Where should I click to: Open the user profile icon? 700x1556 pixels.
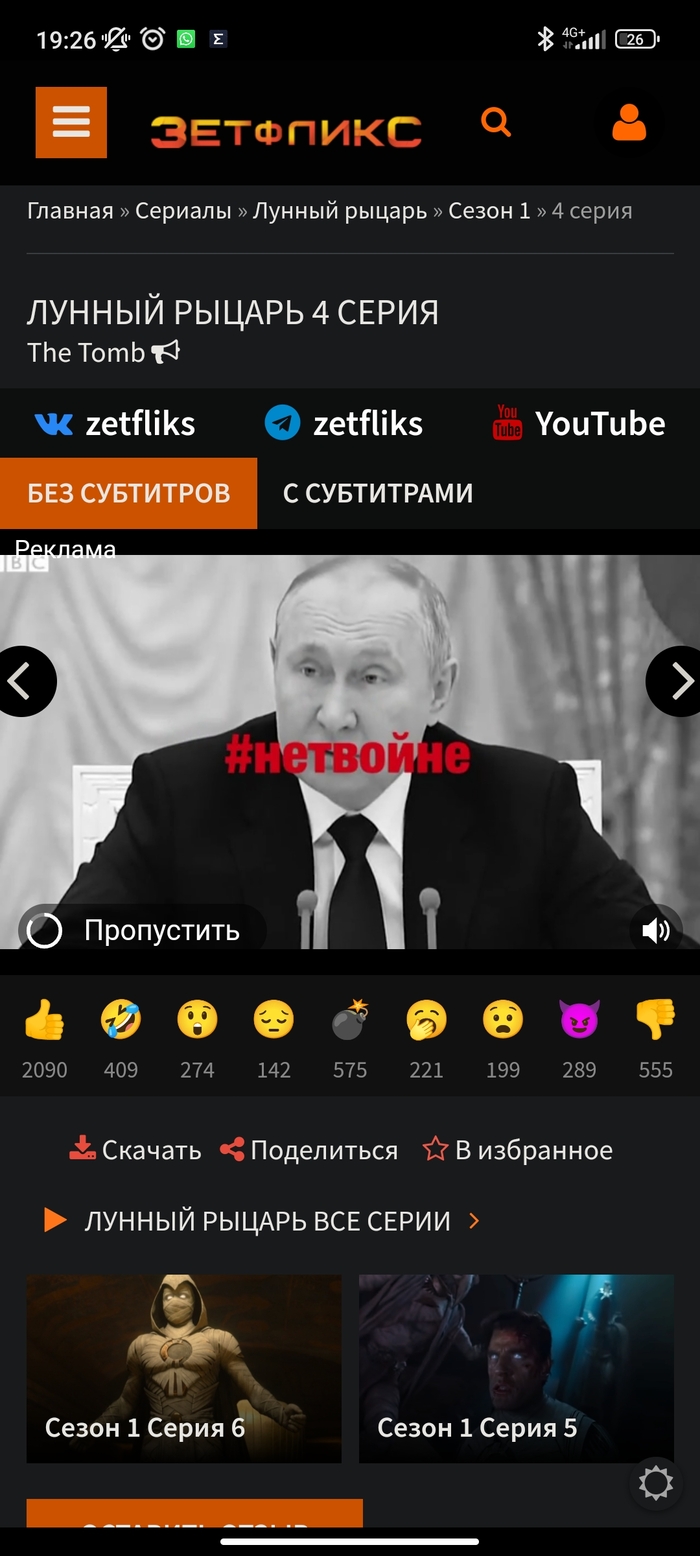click(629, 122)
